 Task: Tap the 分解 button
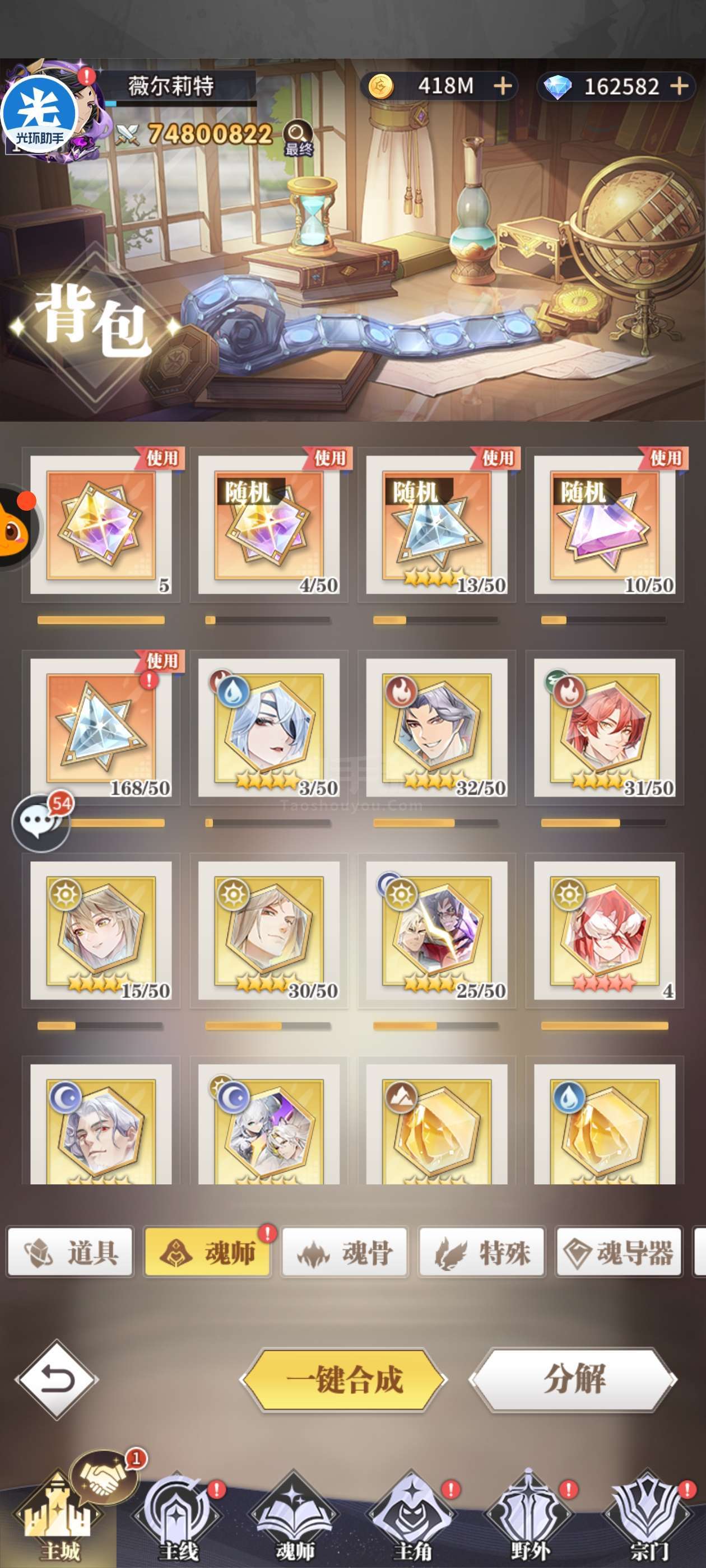(x=574, y=1379)
